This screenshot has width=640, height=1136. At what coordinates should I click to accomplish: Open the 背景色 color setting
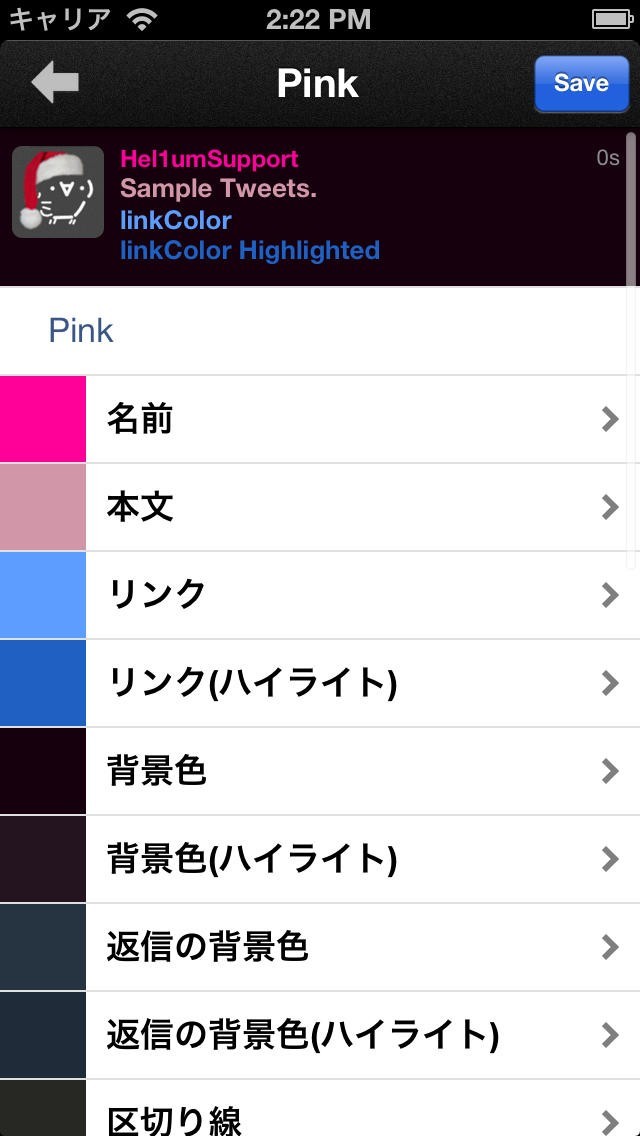pos(320,771)
